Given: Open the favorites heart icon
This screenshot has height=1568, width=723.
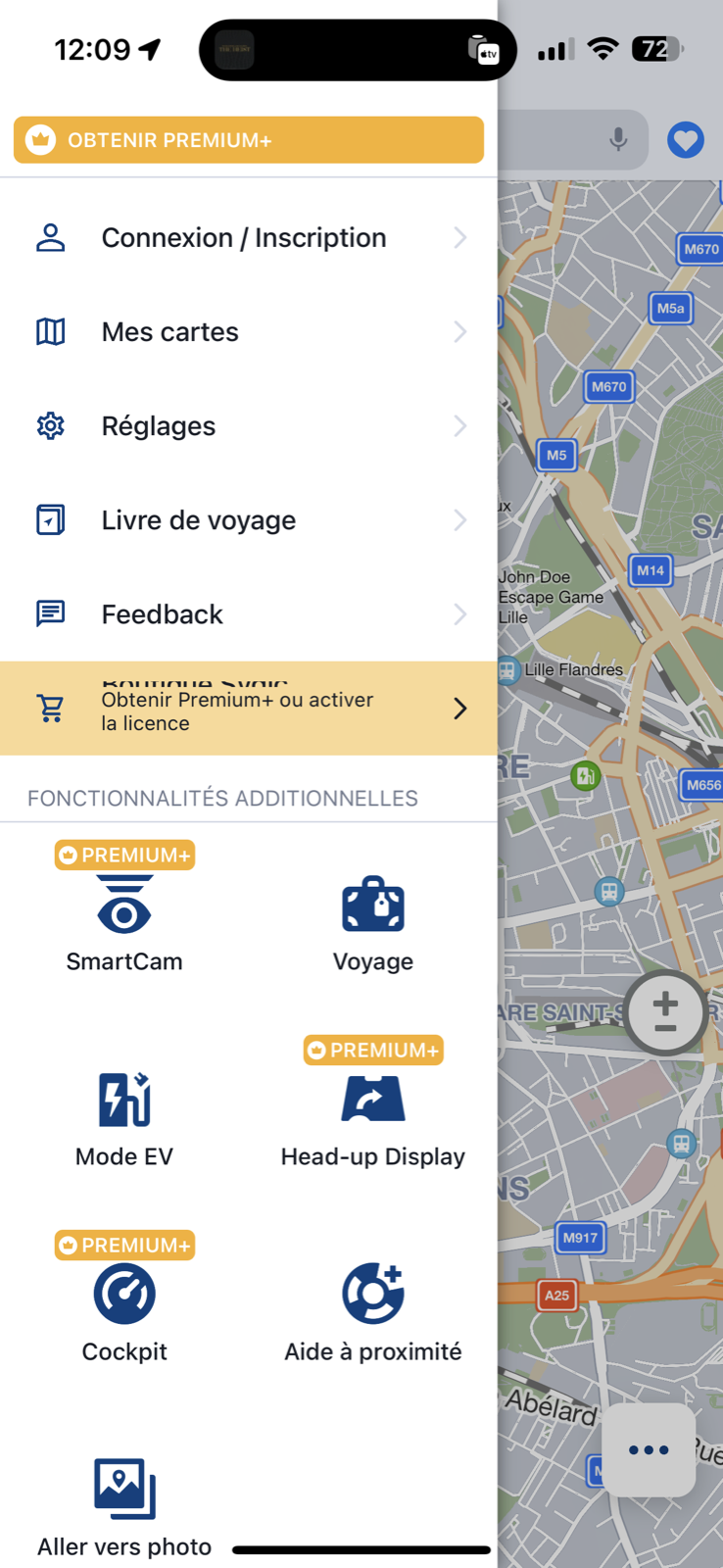Looking at the screenshot, I should (x=686, y=140).
